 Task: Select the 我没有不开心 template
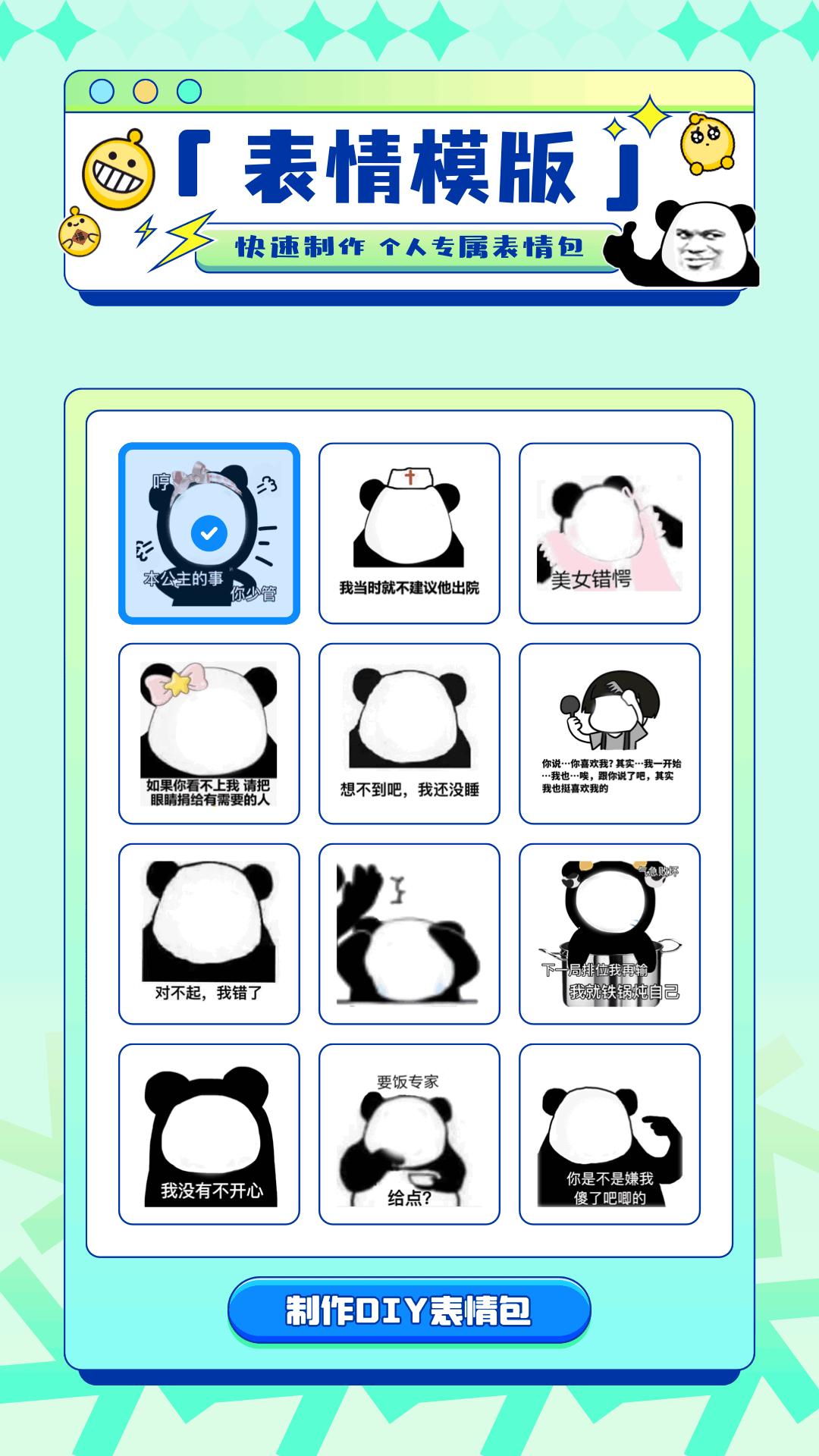pyautogui.click(x=209, y=1134)
